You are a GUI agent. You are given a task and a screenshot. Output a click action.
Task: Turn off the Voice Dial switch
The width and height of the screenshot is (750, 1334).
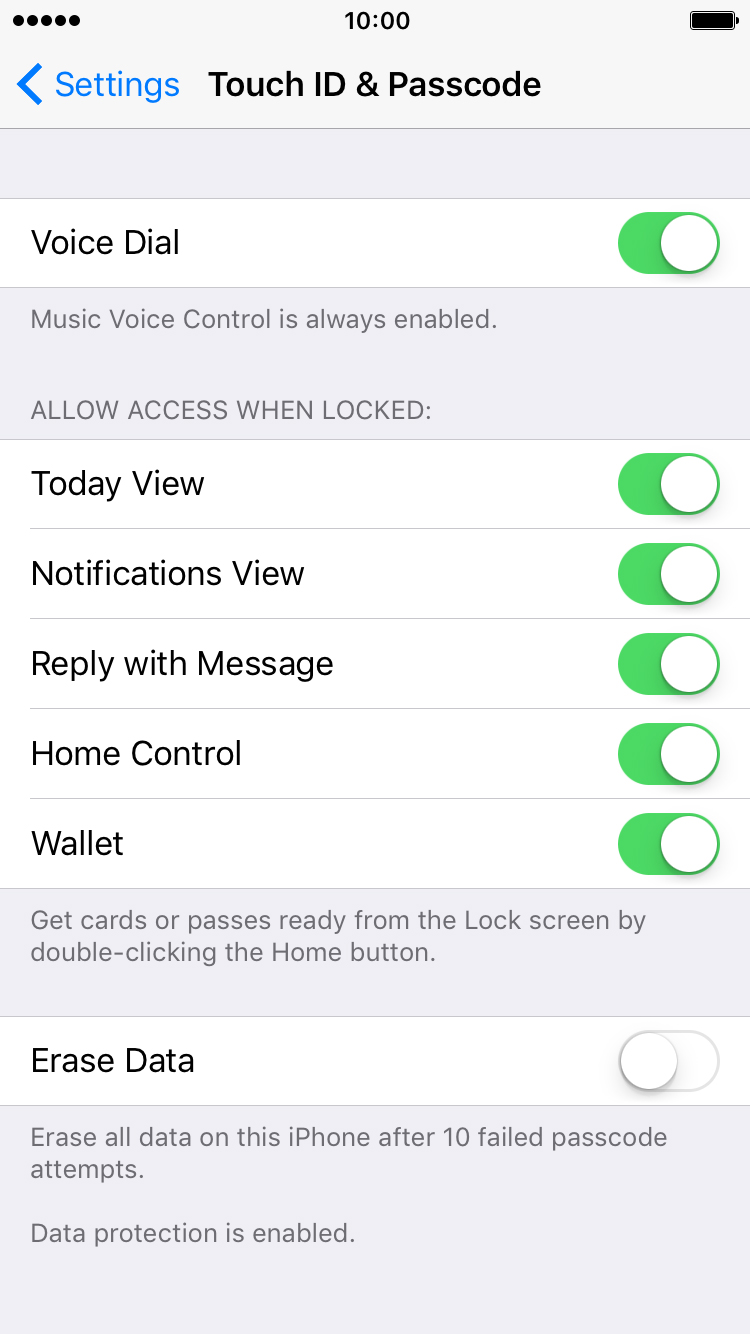pos(669,243)
